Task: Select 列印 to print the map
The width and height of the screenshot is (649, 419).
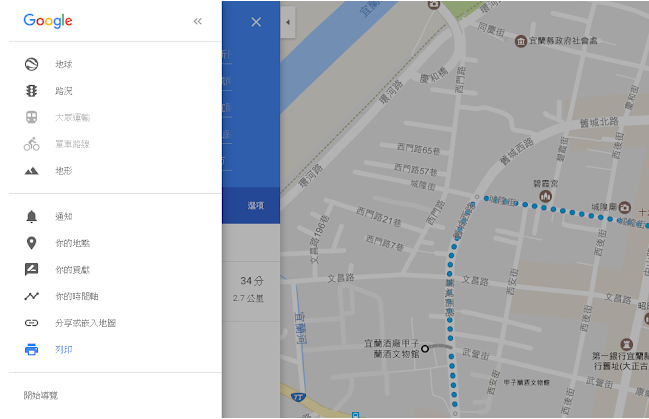Action: click(x=62, y=350)
